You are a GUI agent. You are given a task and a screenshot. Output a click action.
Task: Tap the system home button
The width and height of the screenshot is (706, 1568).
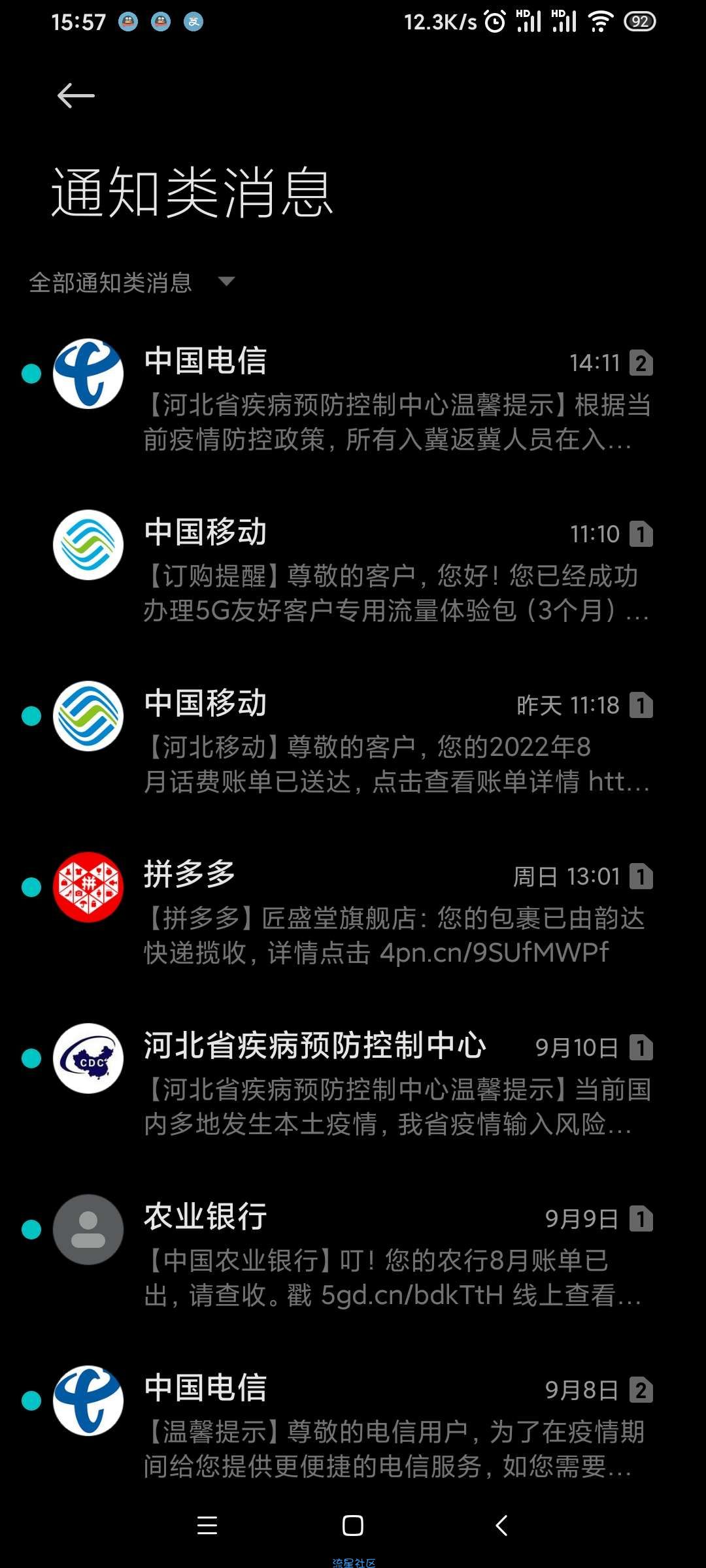tap(353, 1526)
